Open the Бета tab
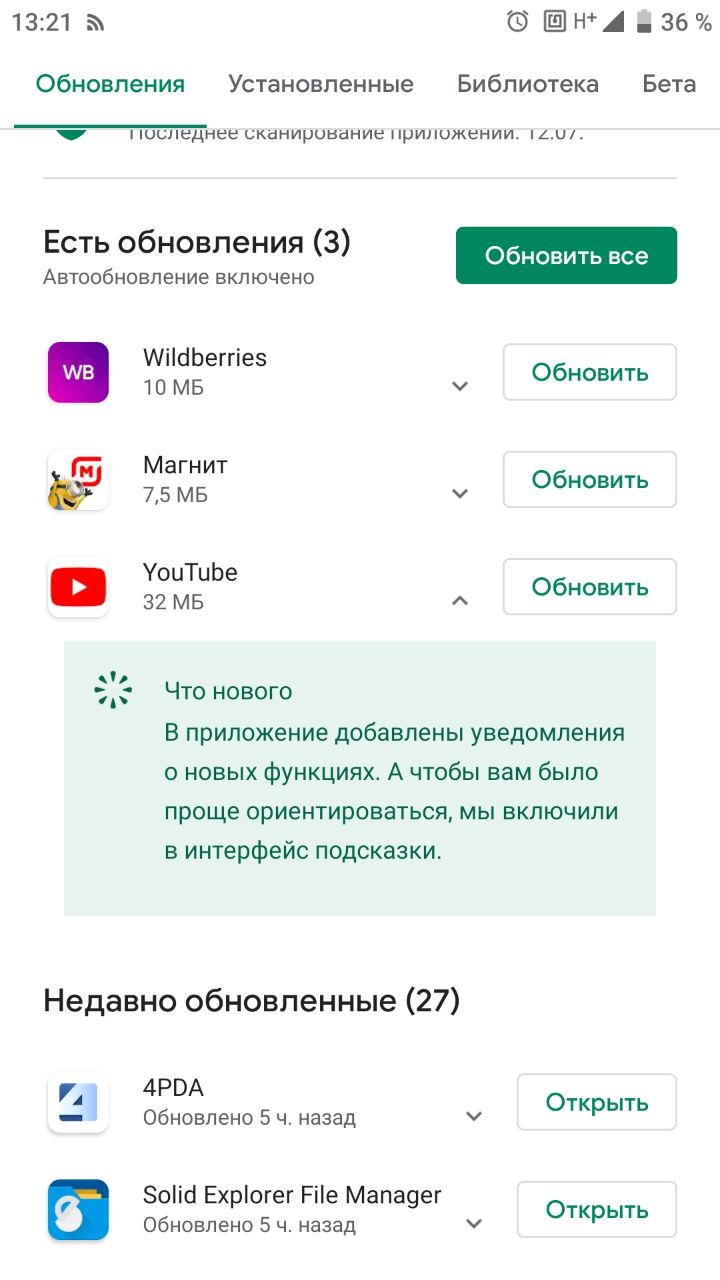 pos(668,84)
